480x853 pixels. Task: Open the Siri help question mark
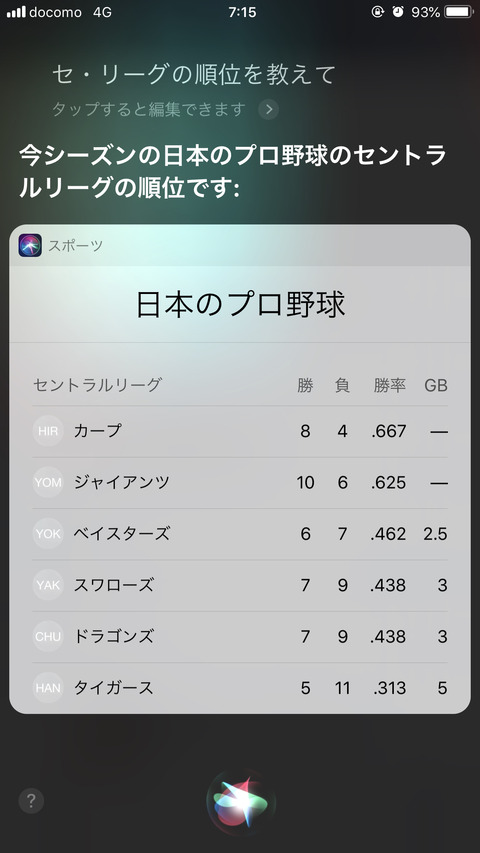(31, 801)
